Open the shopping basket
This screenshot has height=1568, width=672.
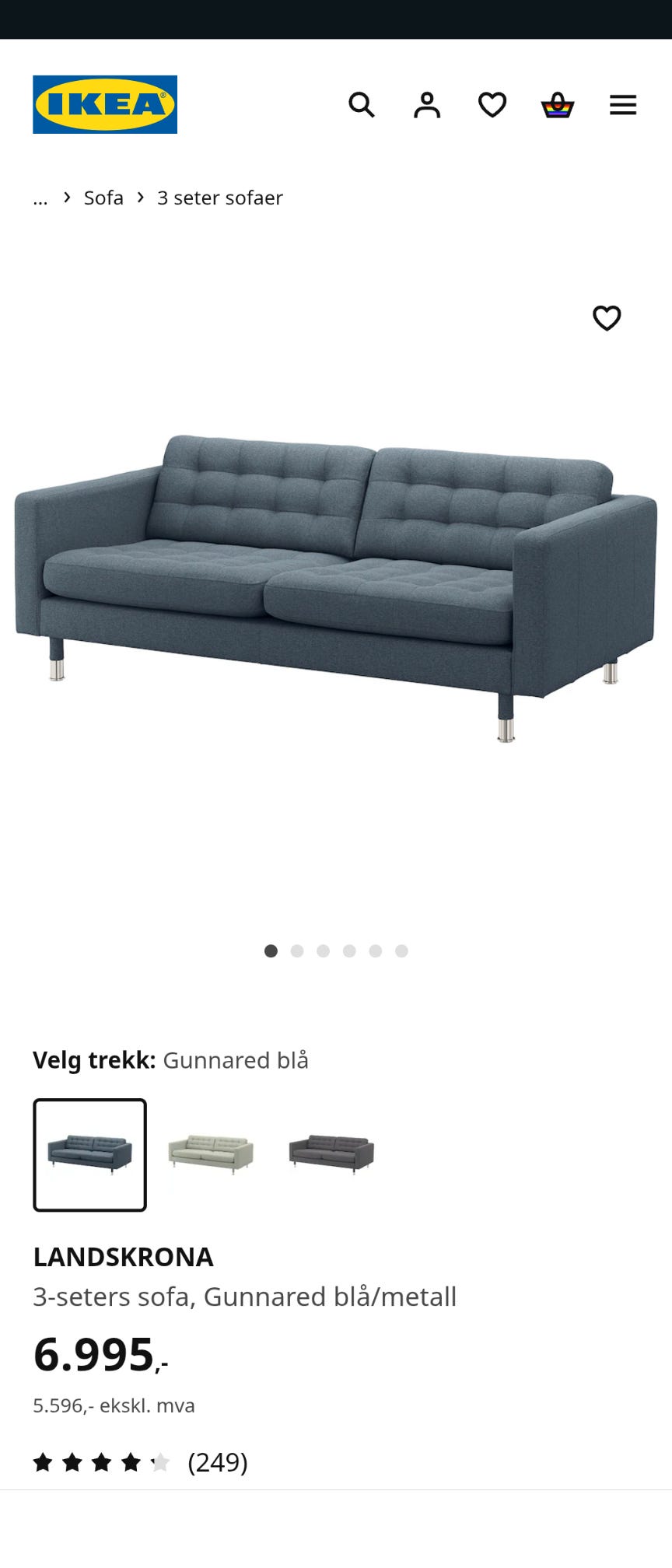pyautogui.click(x=558, y=104)
